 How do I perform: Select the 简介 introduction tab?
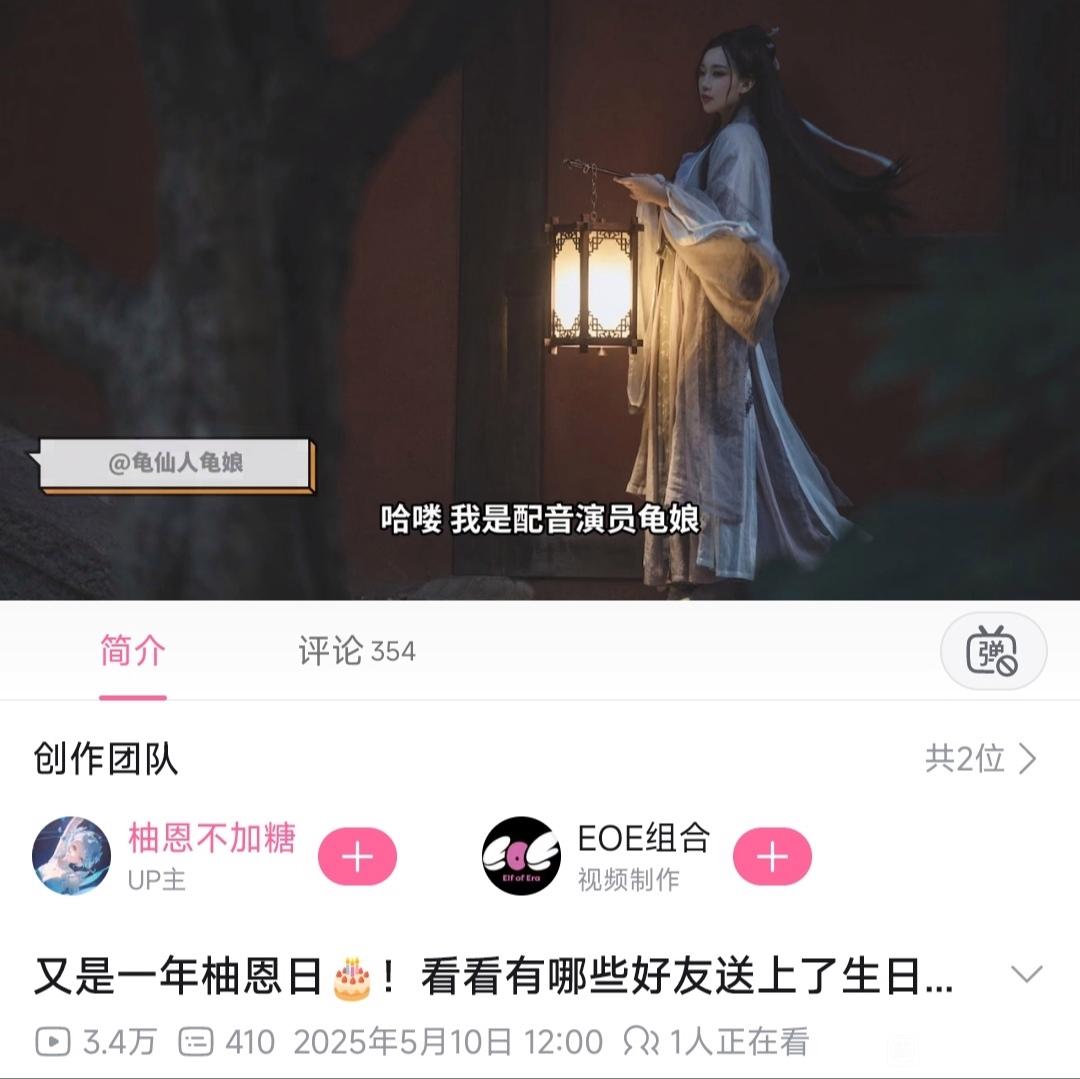pos(133,652)
